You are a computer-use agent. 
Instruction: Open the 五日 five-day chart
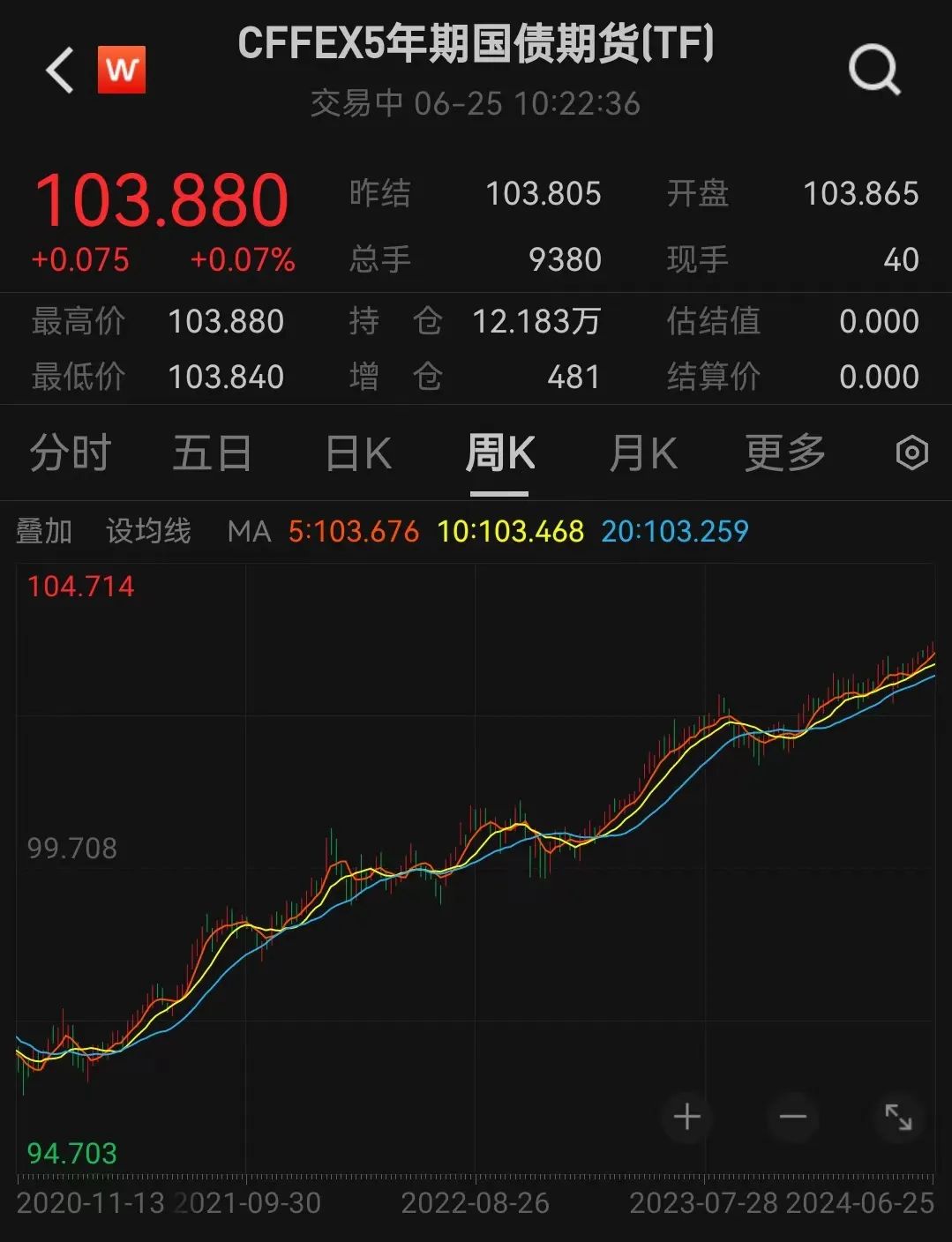pos(212,453)
